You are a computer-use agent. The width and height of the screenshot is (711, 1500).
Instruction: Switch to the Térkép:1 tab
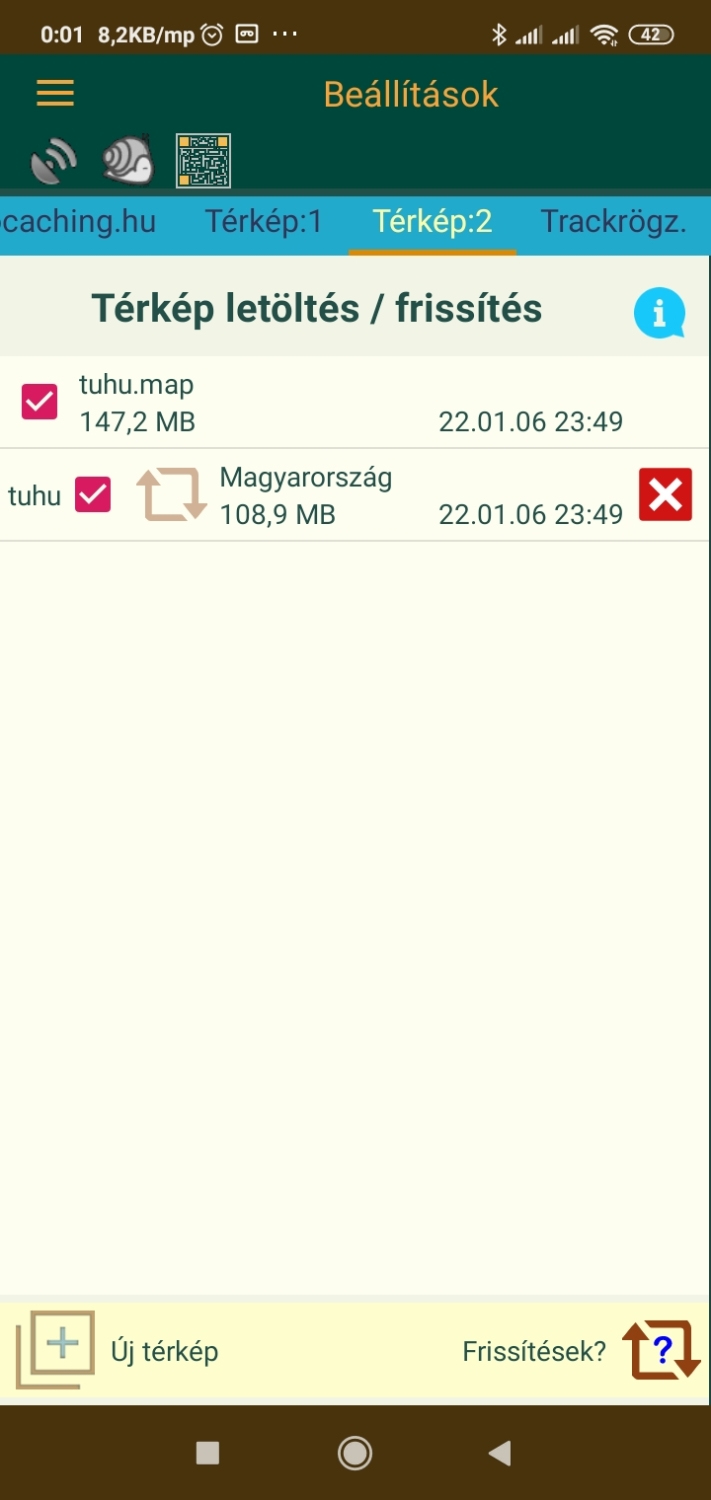coord(264,221)
